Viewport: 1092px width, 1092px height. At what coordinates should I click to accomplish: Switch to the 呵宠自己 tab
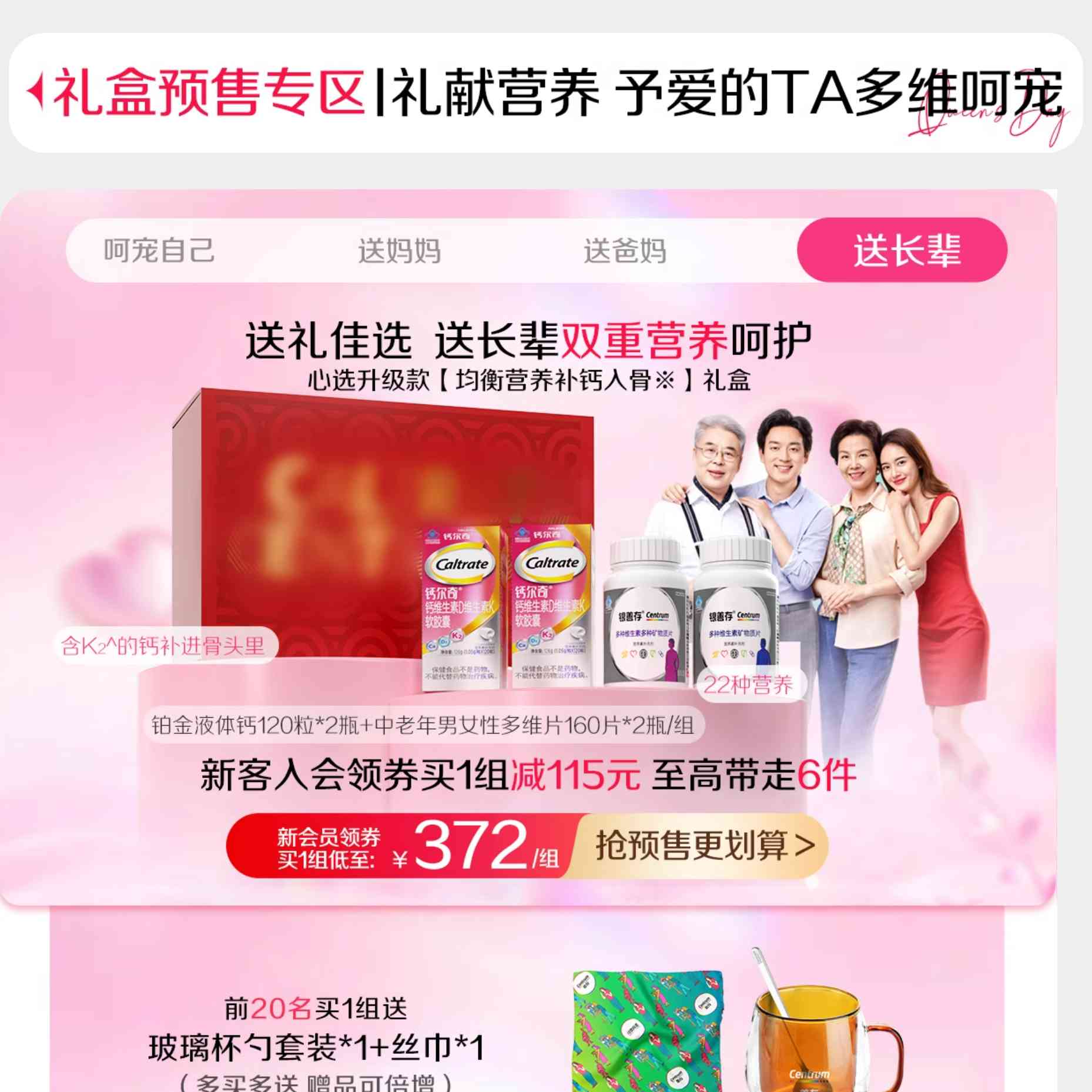click(x=159, y=251)
